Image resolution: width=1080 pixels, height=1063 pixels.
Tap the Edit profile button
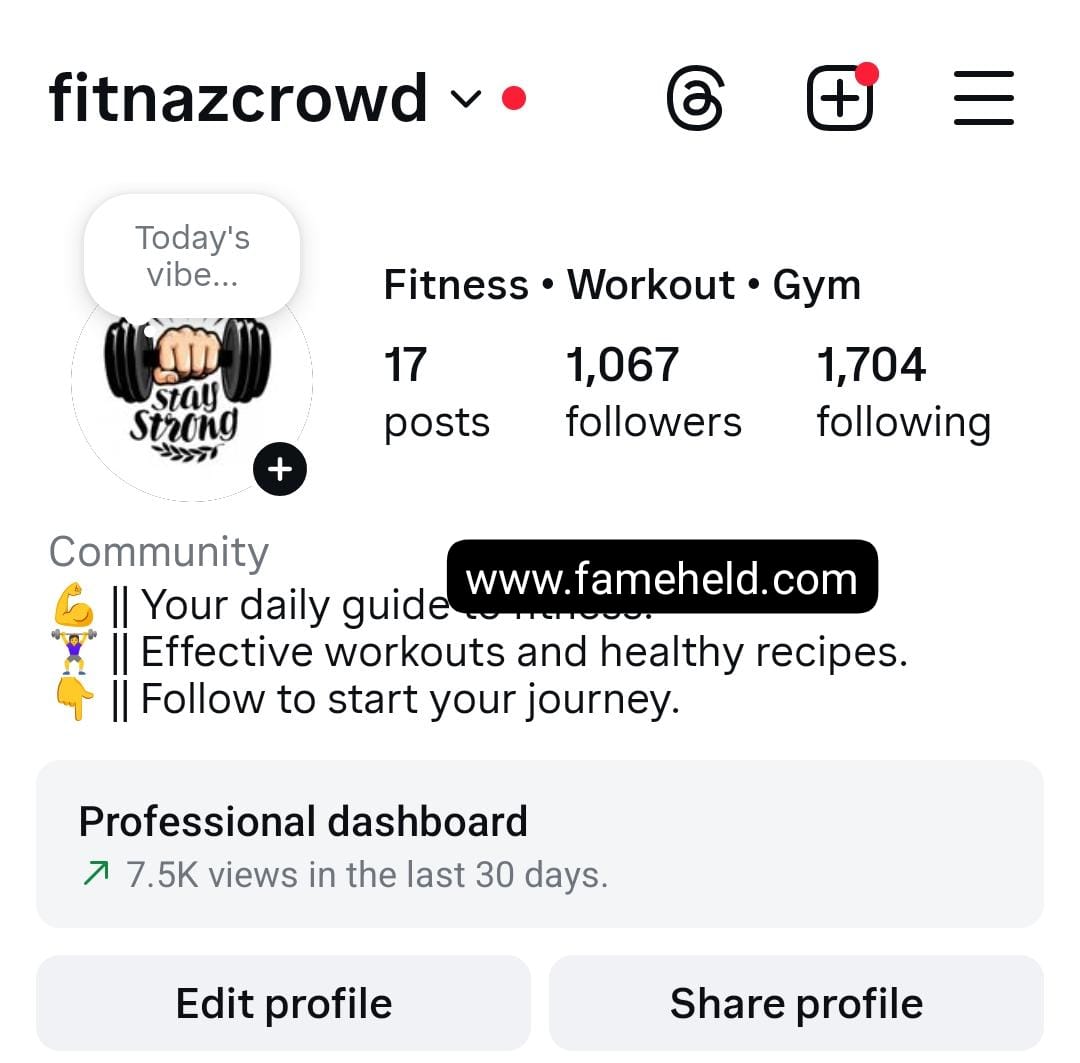(x=283, y=1003)
